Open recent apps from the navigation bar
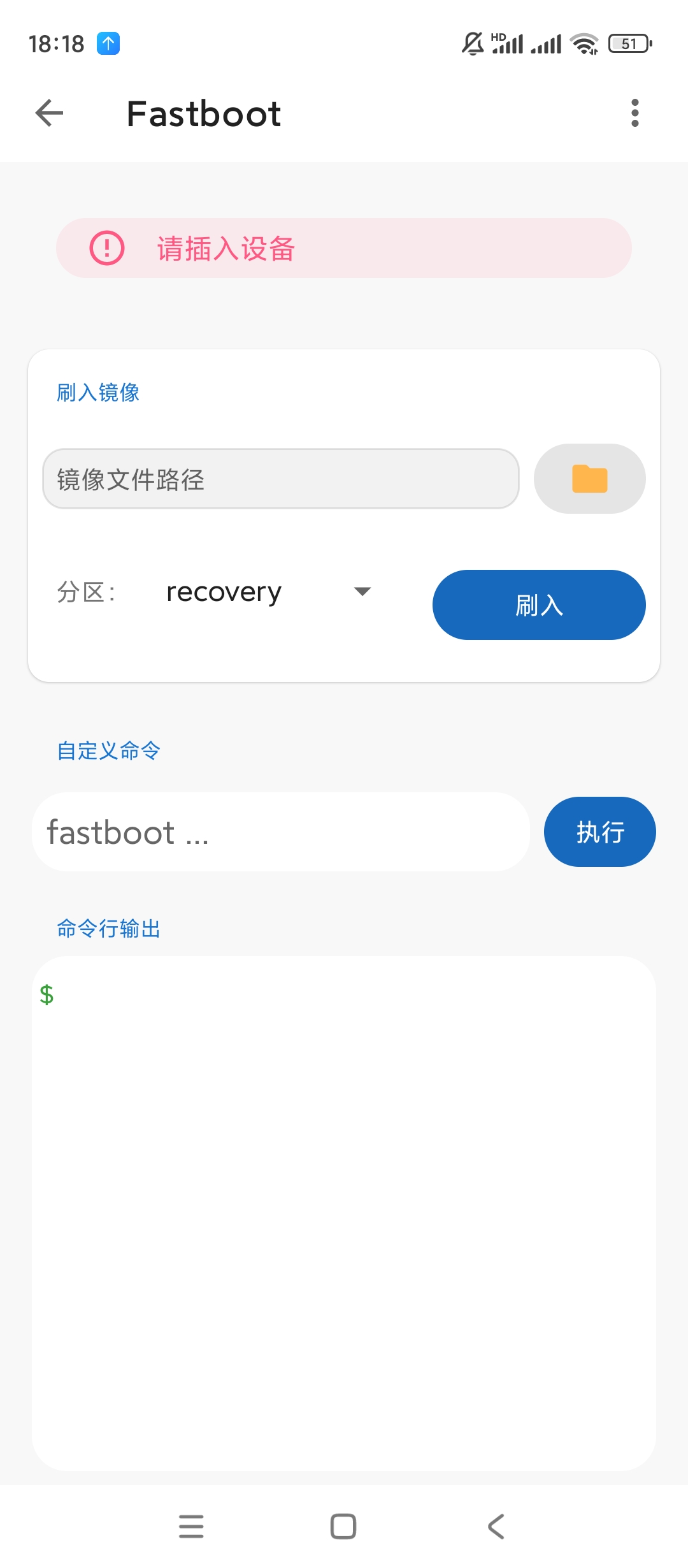Image resolution: width=688 pixels, height=1568 pixels. coord(191,1526)
